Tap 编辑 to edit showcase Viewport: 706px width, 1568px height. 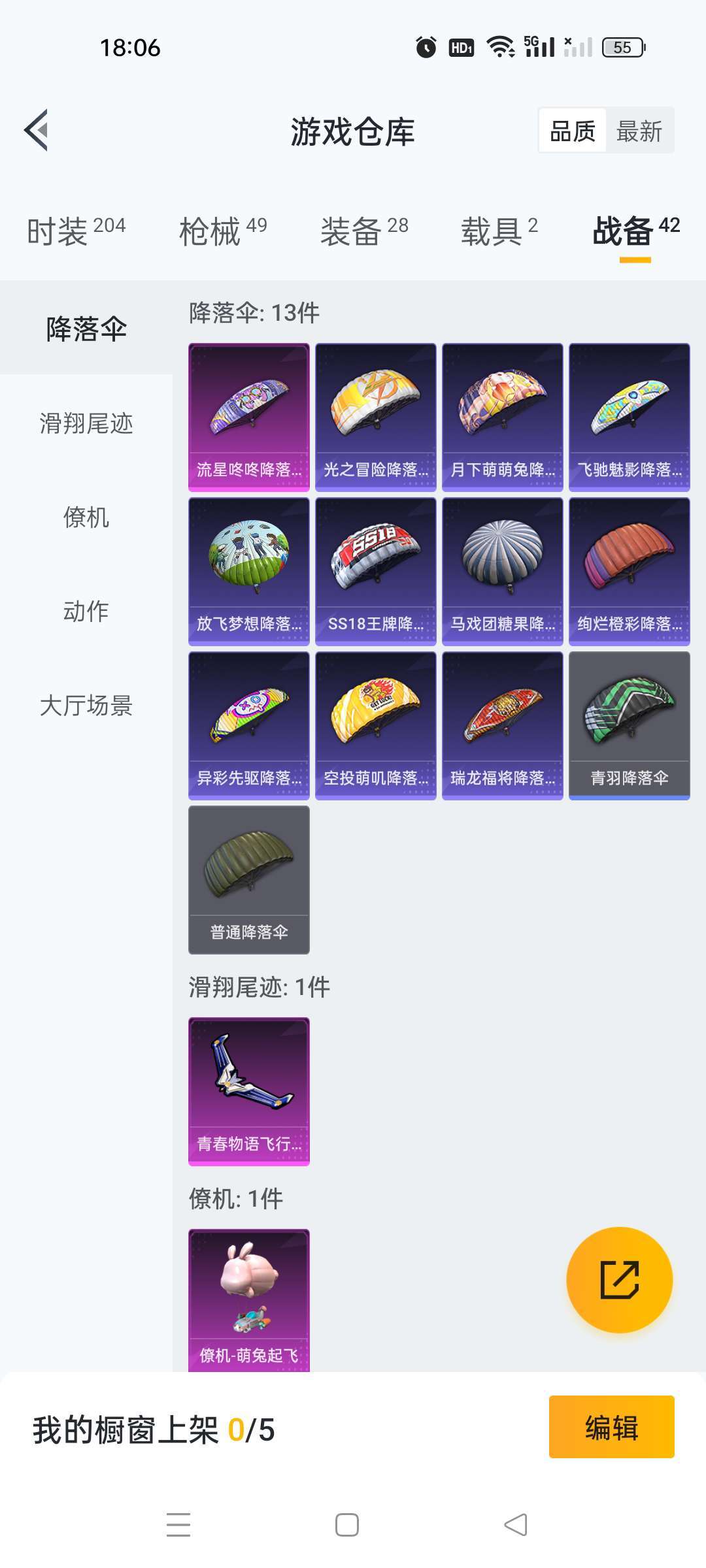click(612, 1427)
